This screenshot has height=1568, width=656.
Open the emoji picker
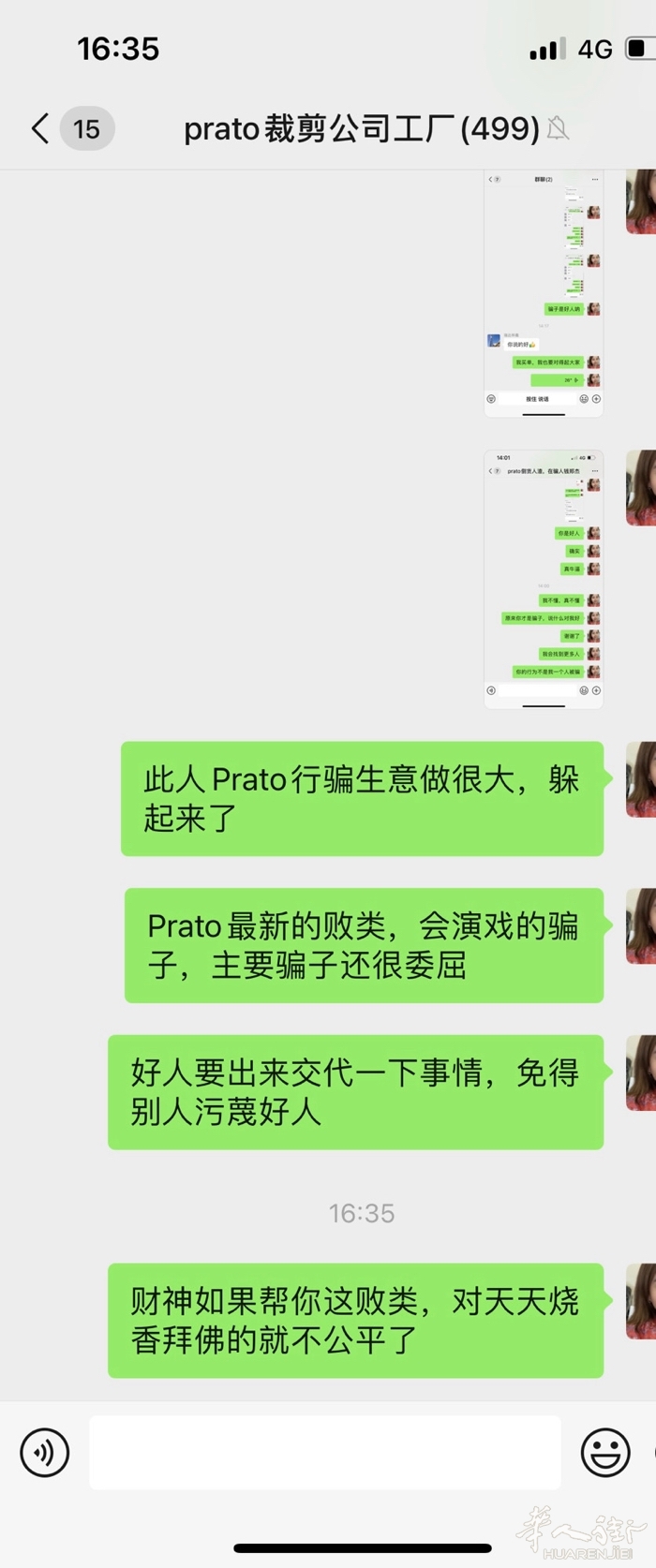[x=604, y=1452]
